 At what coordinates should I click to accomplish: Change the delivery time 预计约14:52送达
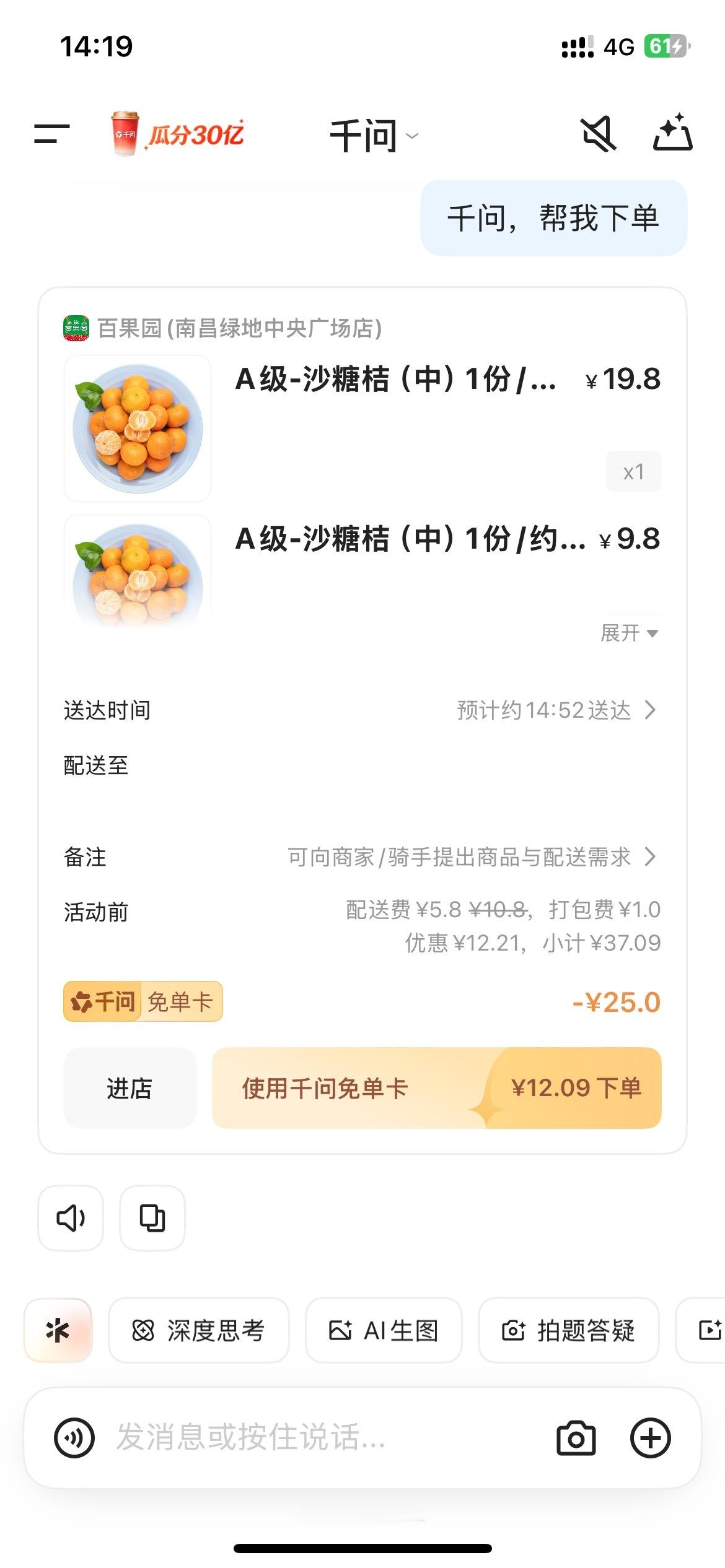point(556,710)
